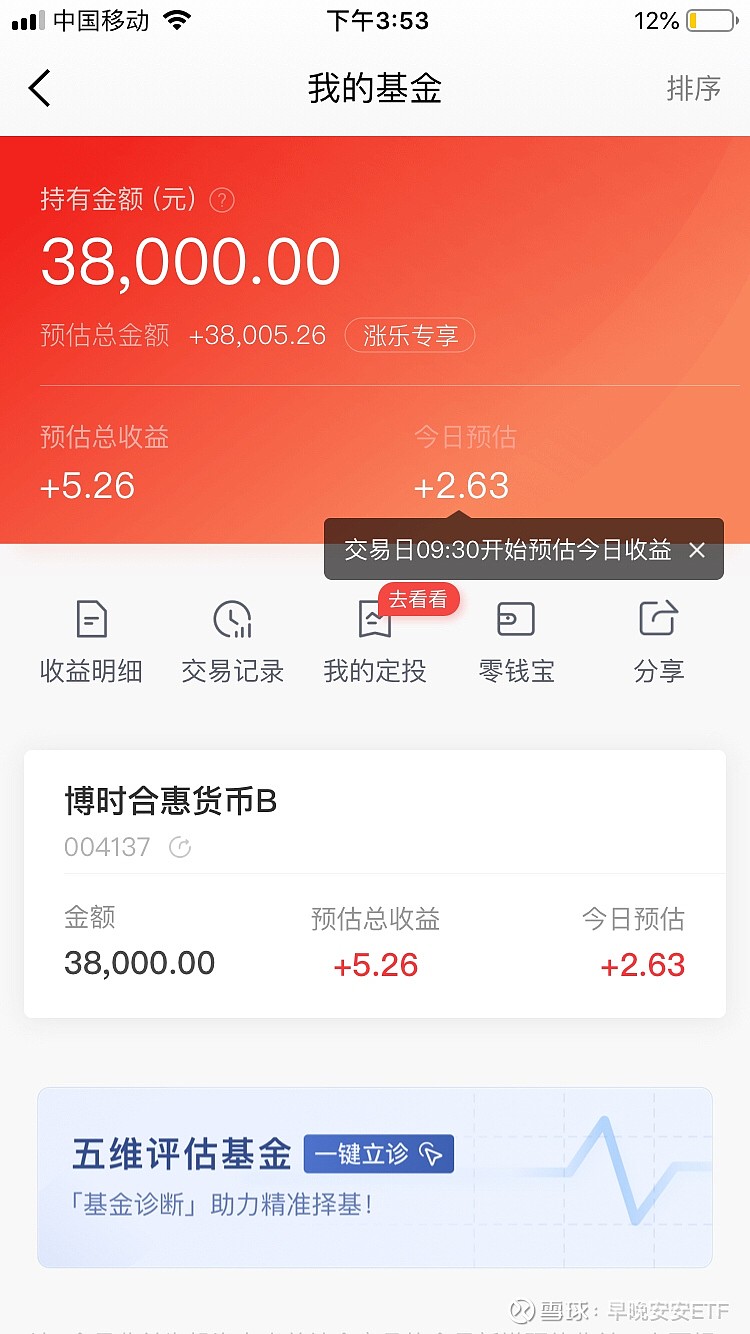750x1334 pixels.
Task: Tap the refresh icon next to 004137
Action: point(180,848)
